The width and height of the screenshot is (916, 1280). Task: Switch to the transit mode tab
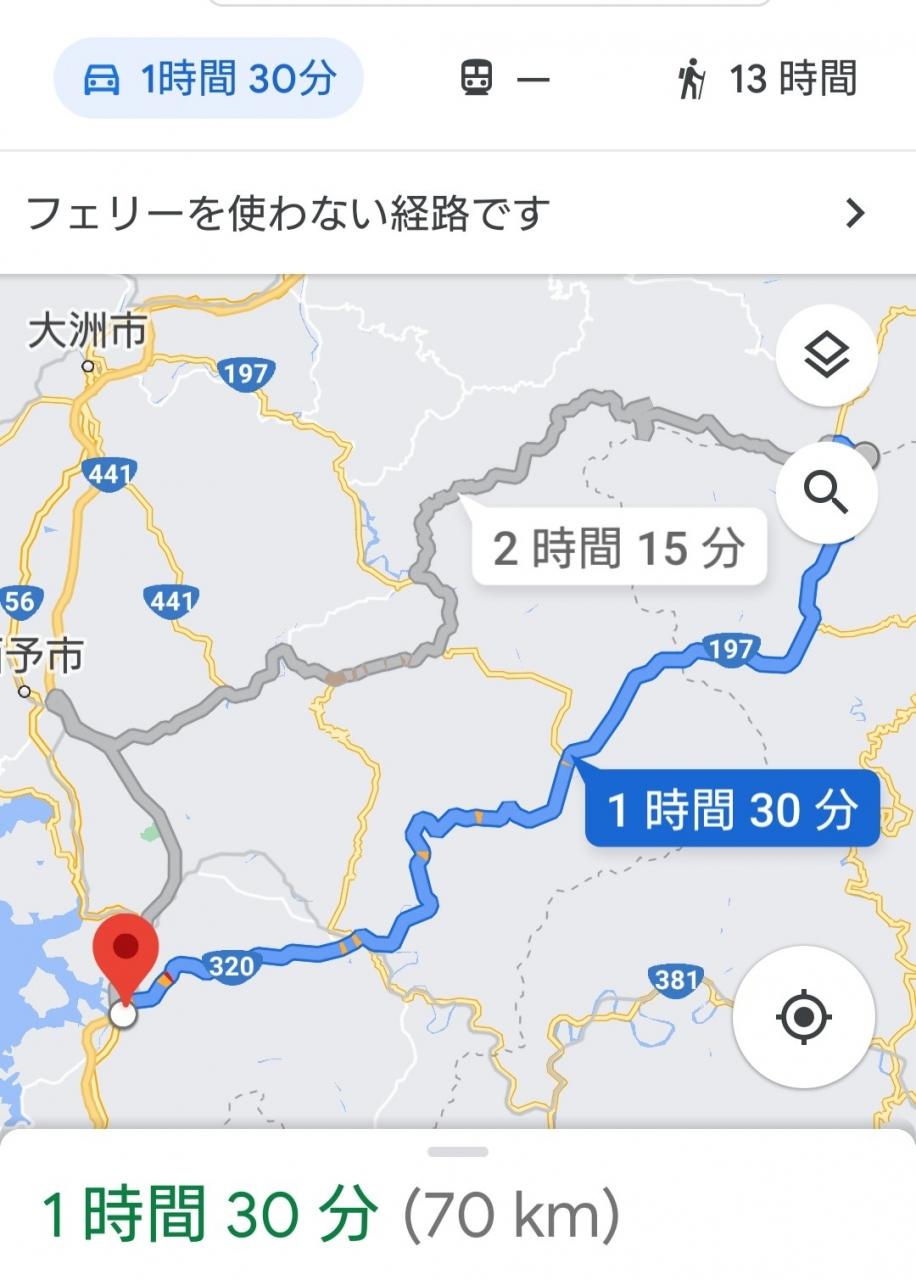pos(506,79)
